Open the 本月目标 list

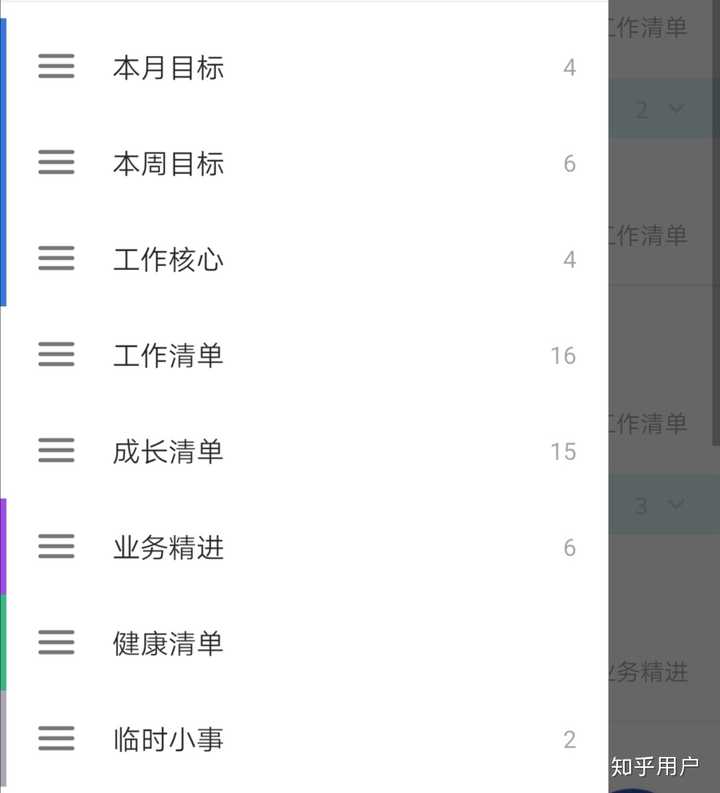pos(168,68)
